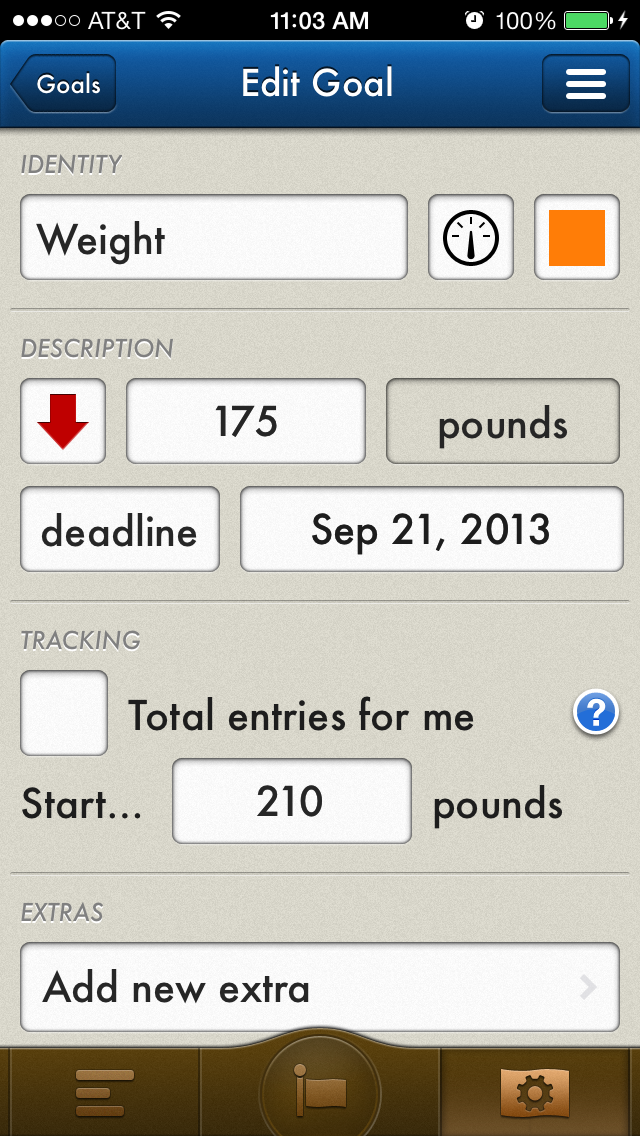Tap the deadline type button
640x1136 pixels.
tap(120, 529)
